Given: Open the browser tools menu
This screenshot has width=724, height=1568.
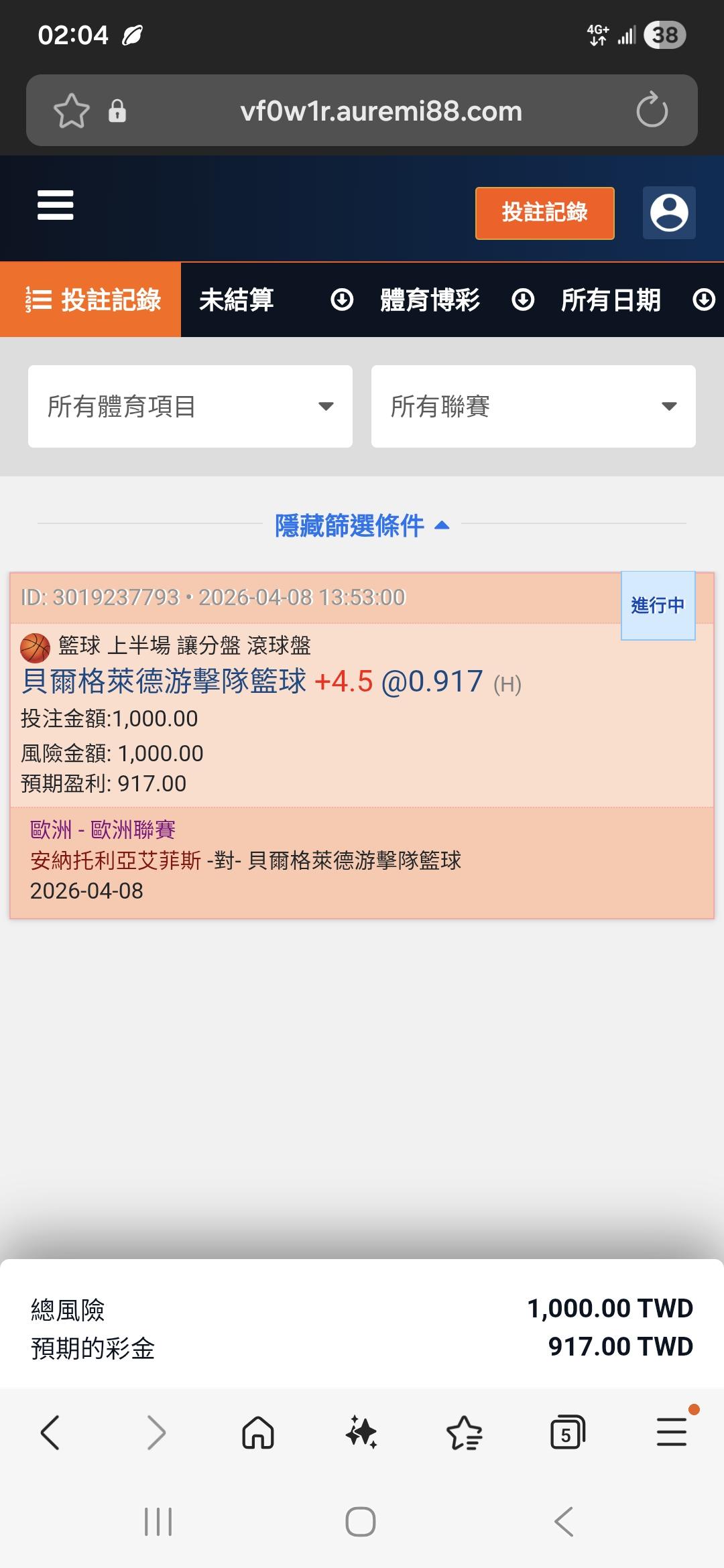Looking at the screenshot, I should (x=672, y=1431).
